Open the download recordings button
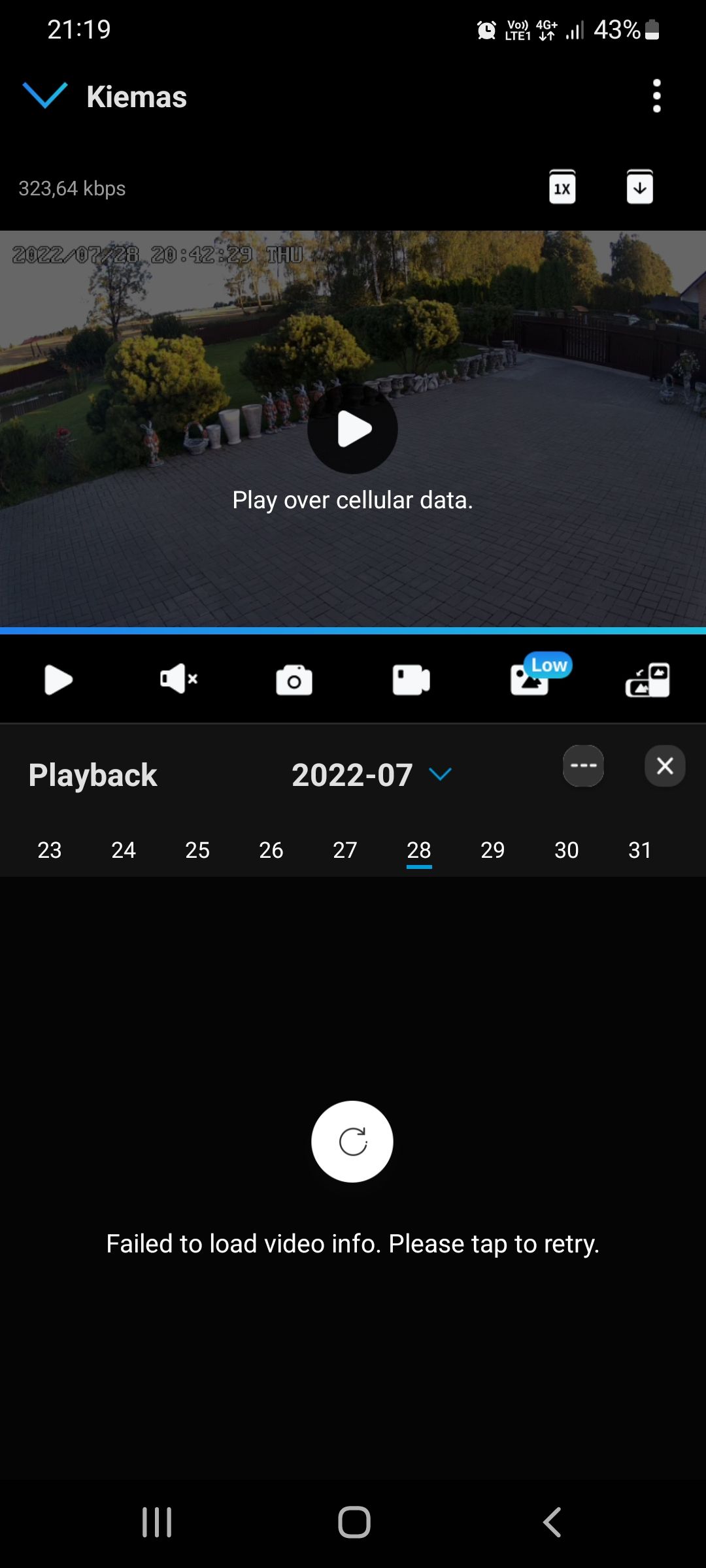The image size is (706, 1568). pos(639,188)
